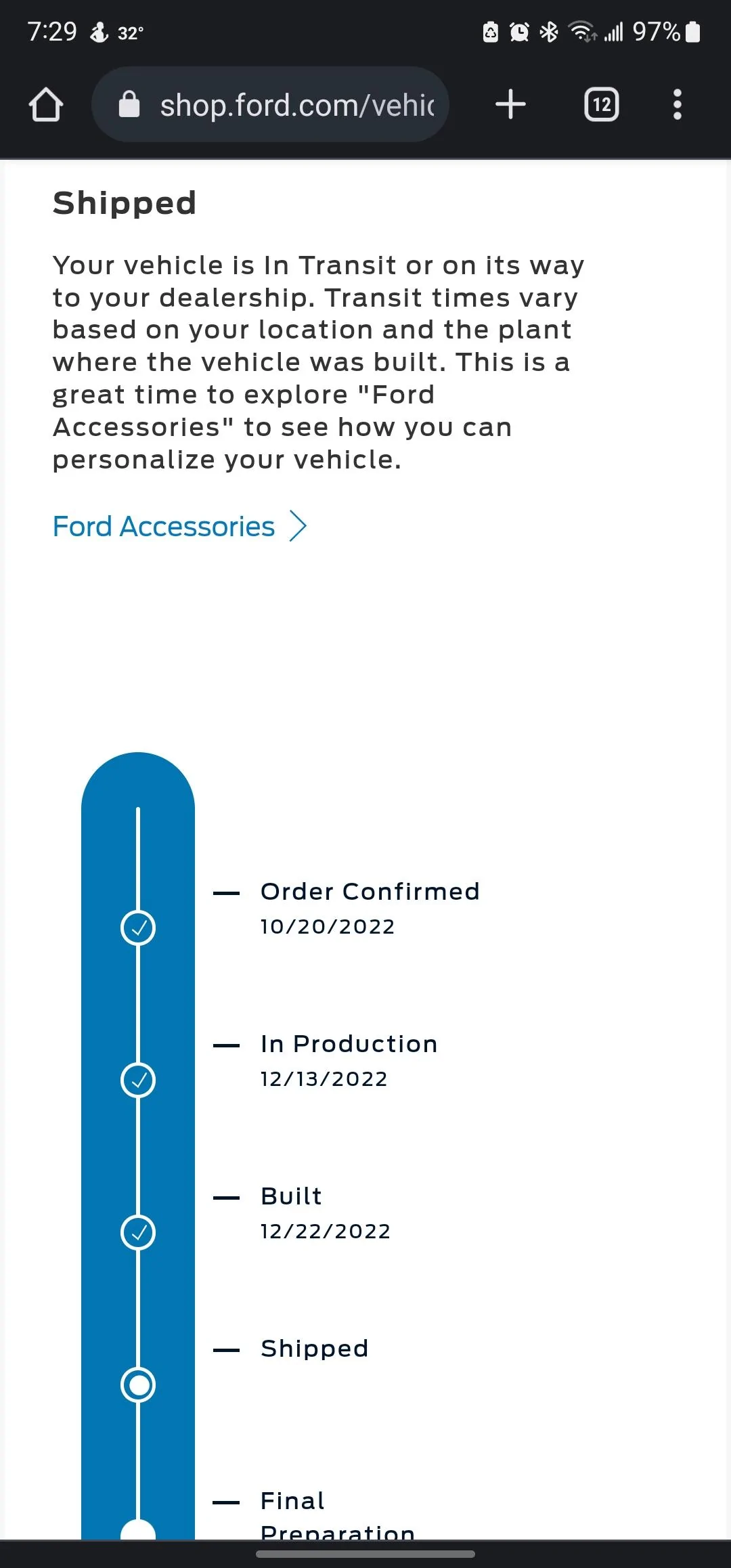The image size is (731, 1568).
Task: Open a new browser tab
Action: tap(510, 105)
